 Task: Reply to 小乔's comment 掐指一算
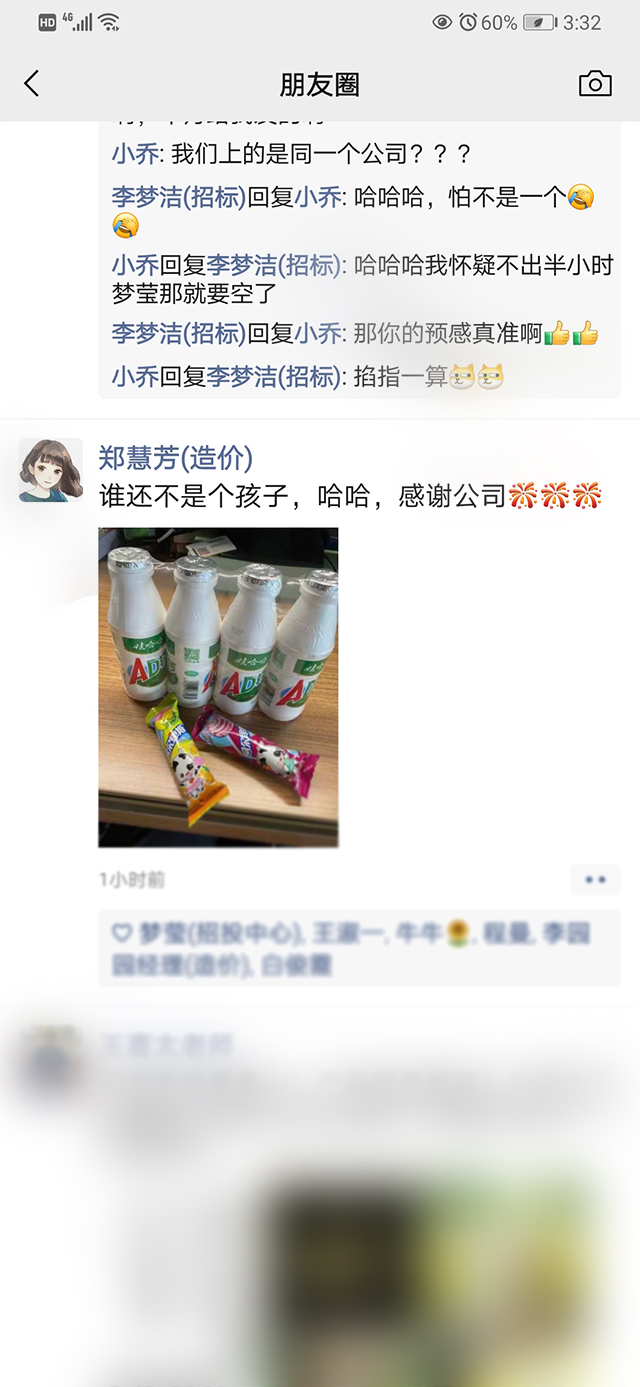pos(400,377)
